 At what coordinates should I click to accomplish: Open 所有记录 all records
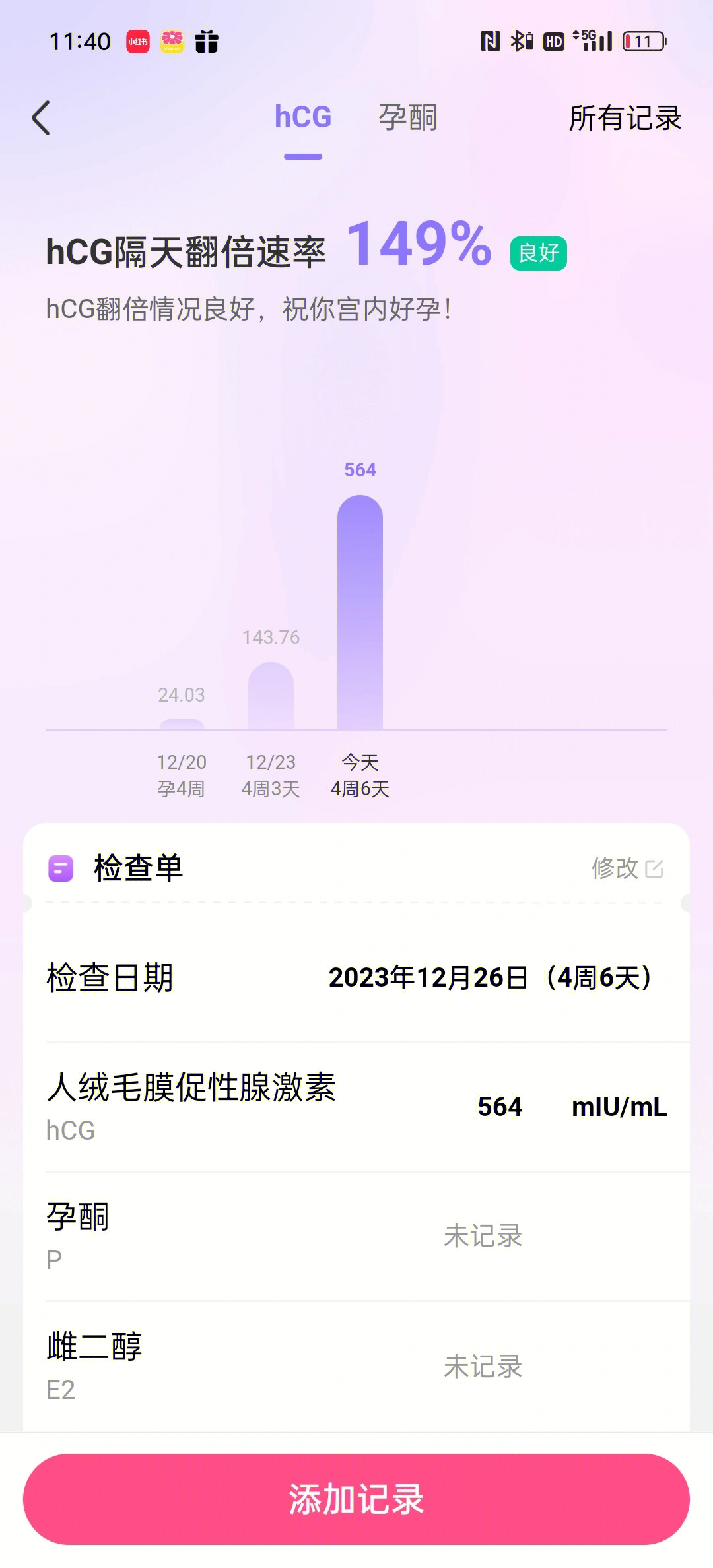pos(625,118)
